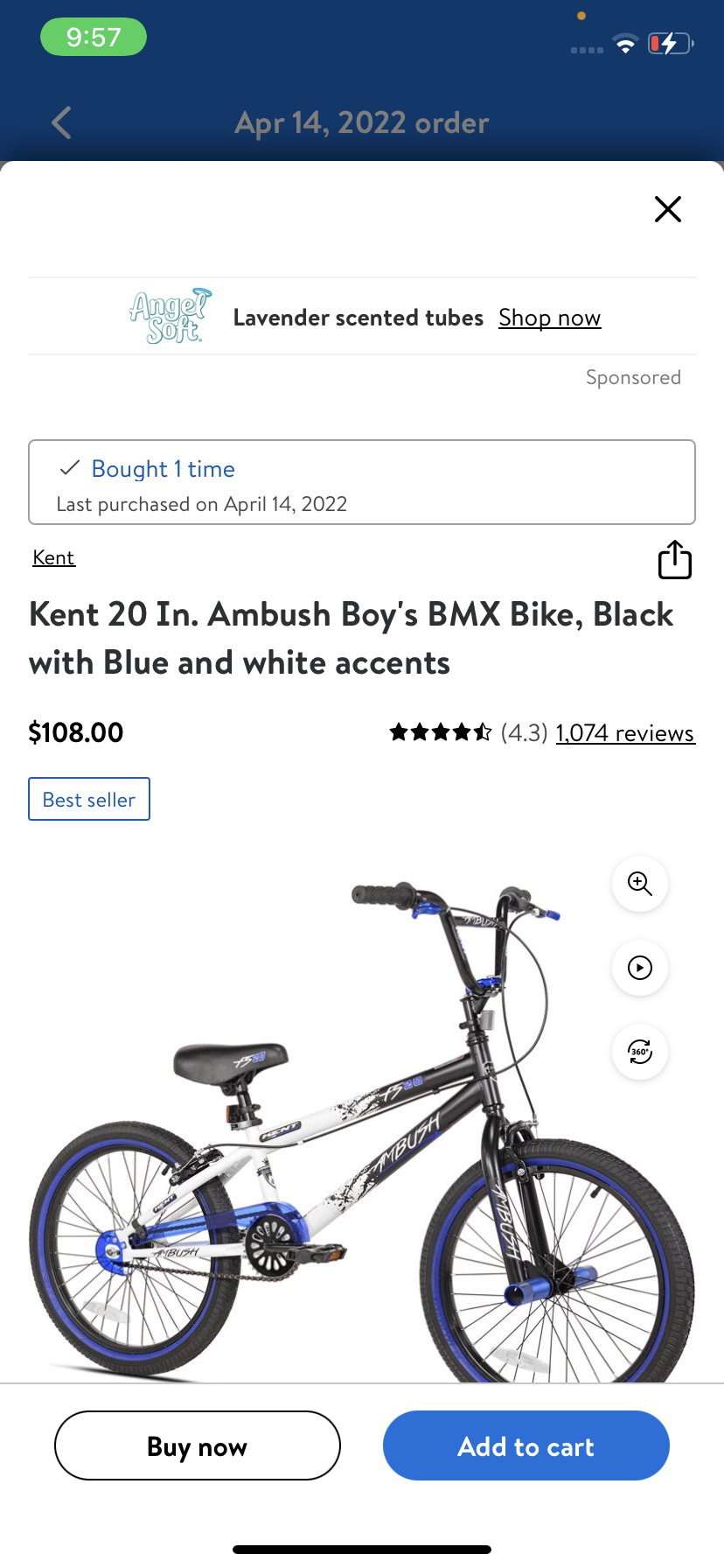This screenshot has width=724, height=1568.
Task: Add the BMX bike to cart
Action: pyautogui.click(x=526, y=1445)
